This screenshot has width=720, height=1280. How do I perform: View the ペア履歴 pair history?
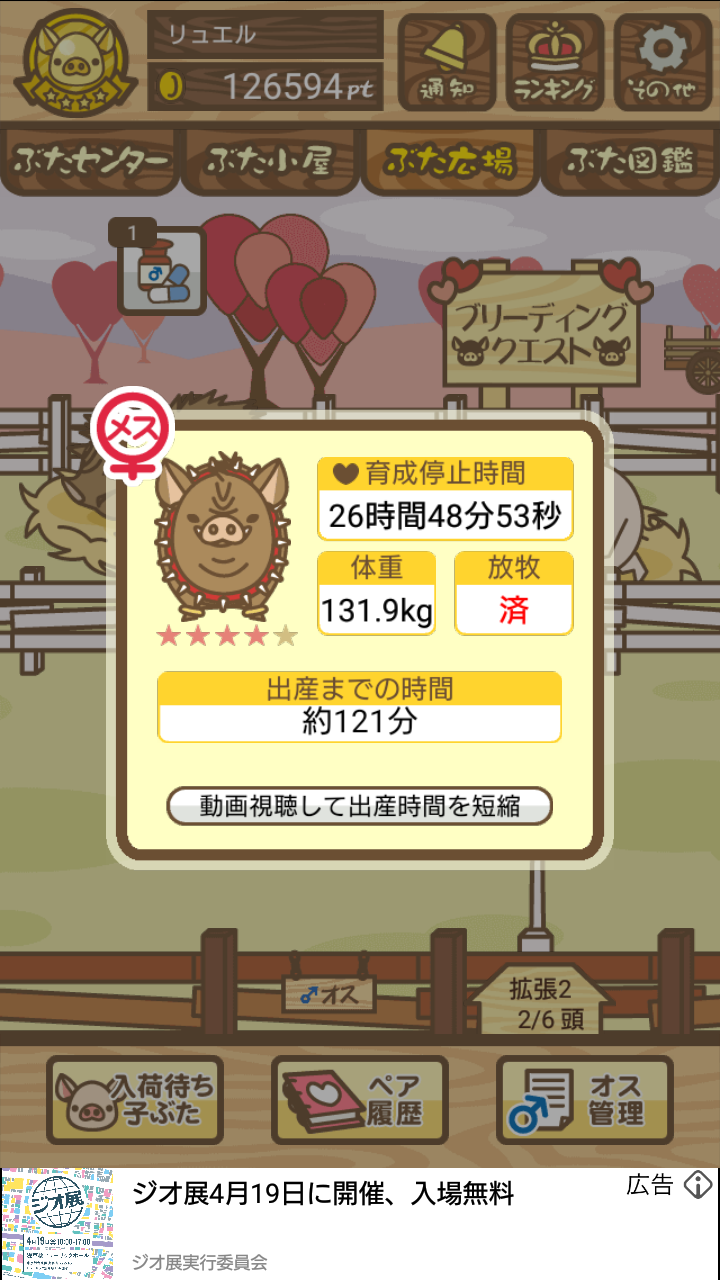coord(360,1100)
